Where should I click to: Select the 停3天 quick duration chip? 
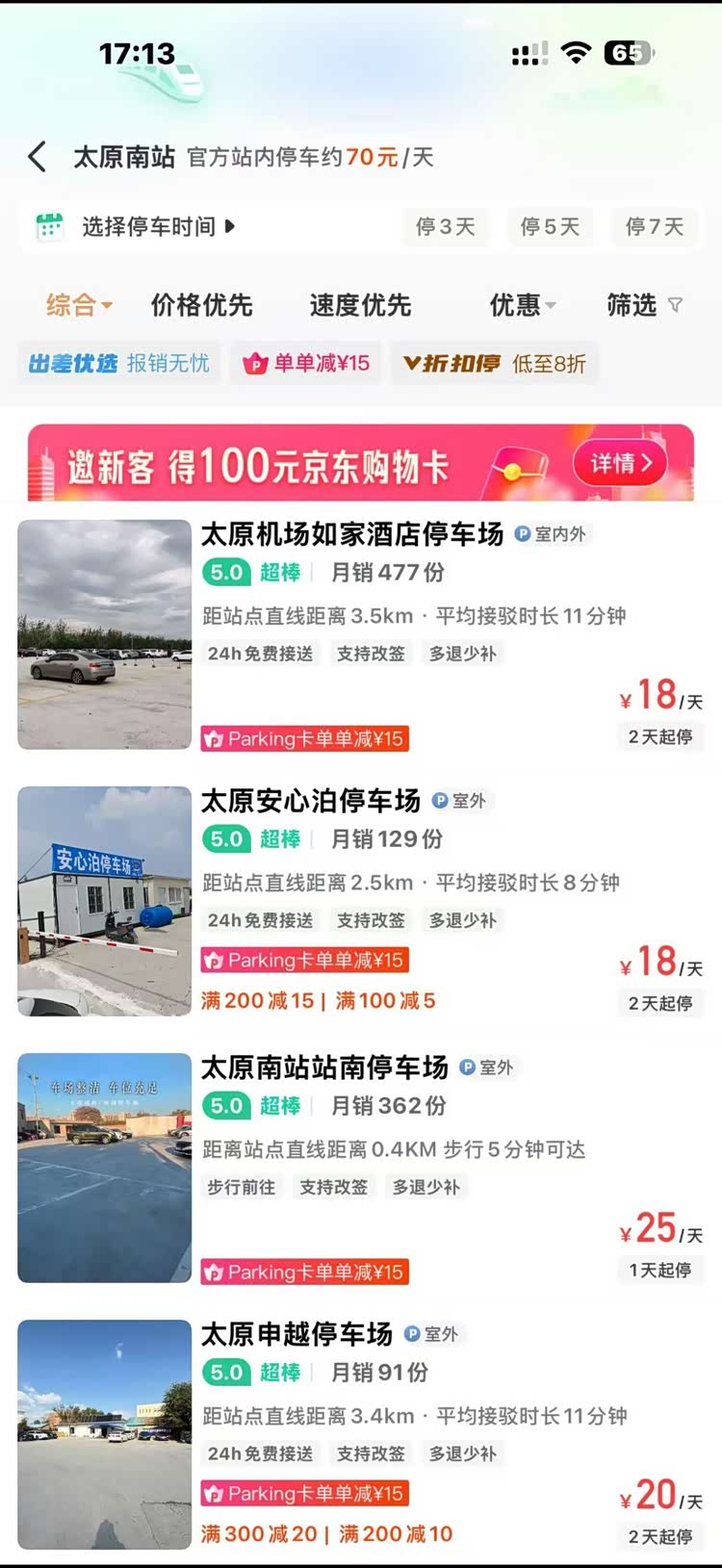coord(445,227)
